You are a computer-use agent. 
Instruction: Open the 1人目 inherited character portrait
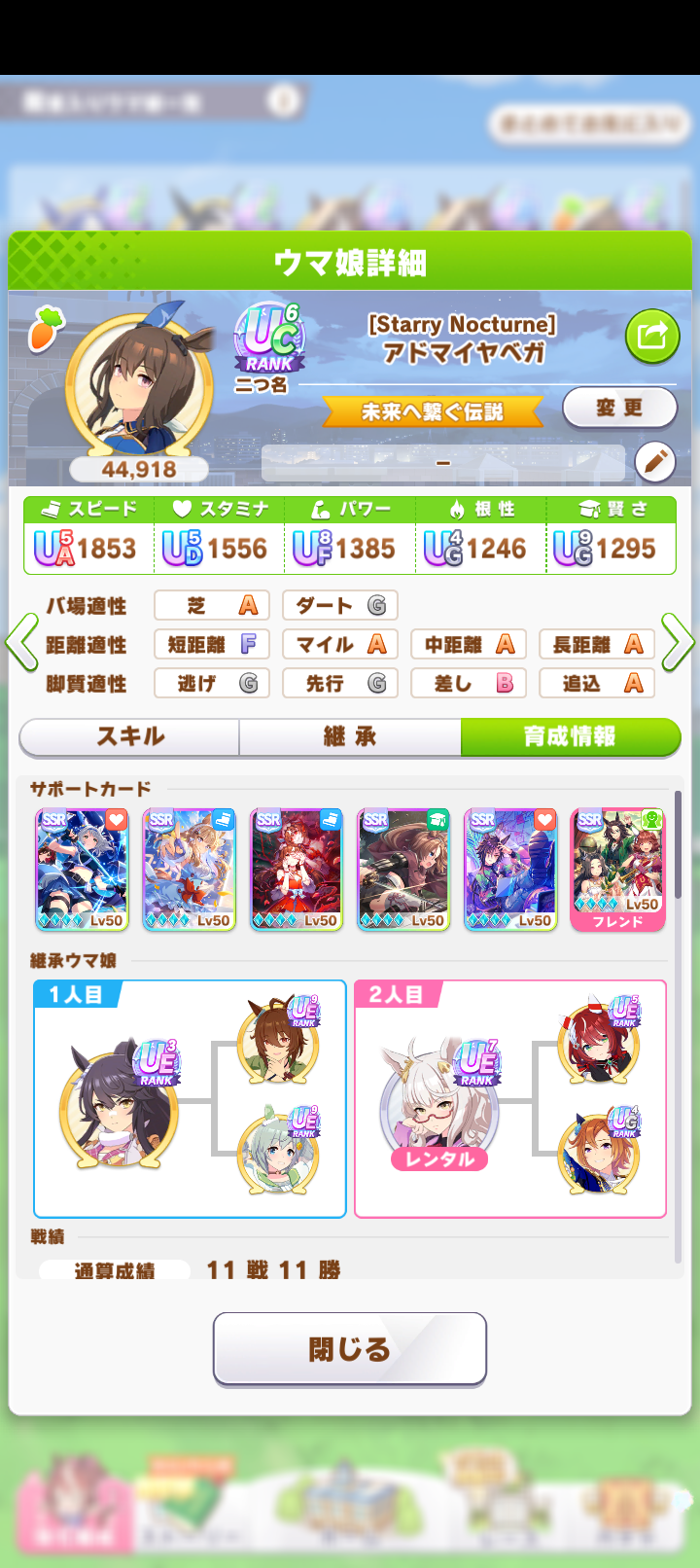click(x=119, y=1104)
